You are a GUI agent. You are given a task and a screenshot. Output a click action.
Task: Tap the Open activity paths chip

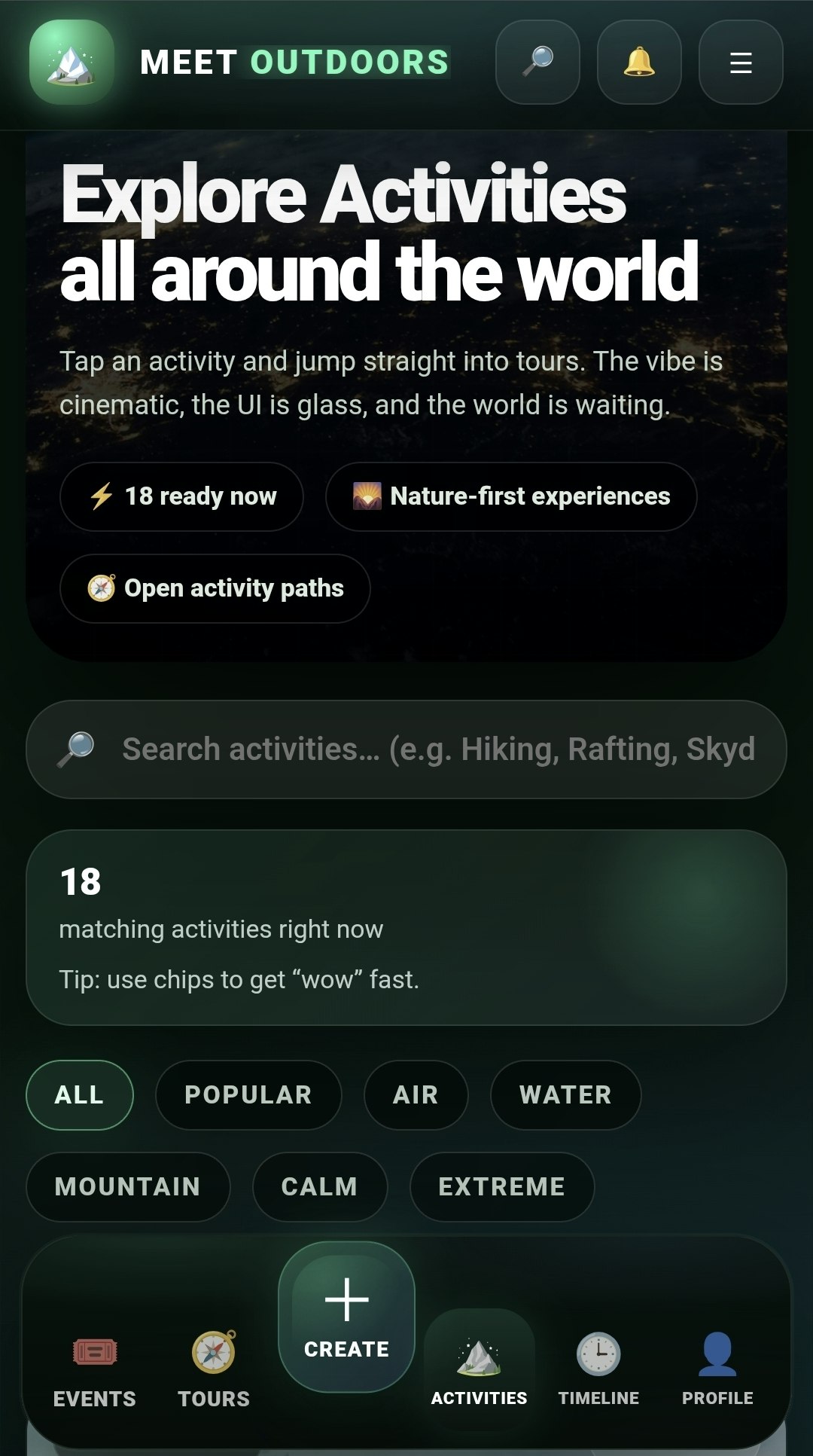pyautogui.click(x=215, y=588)
